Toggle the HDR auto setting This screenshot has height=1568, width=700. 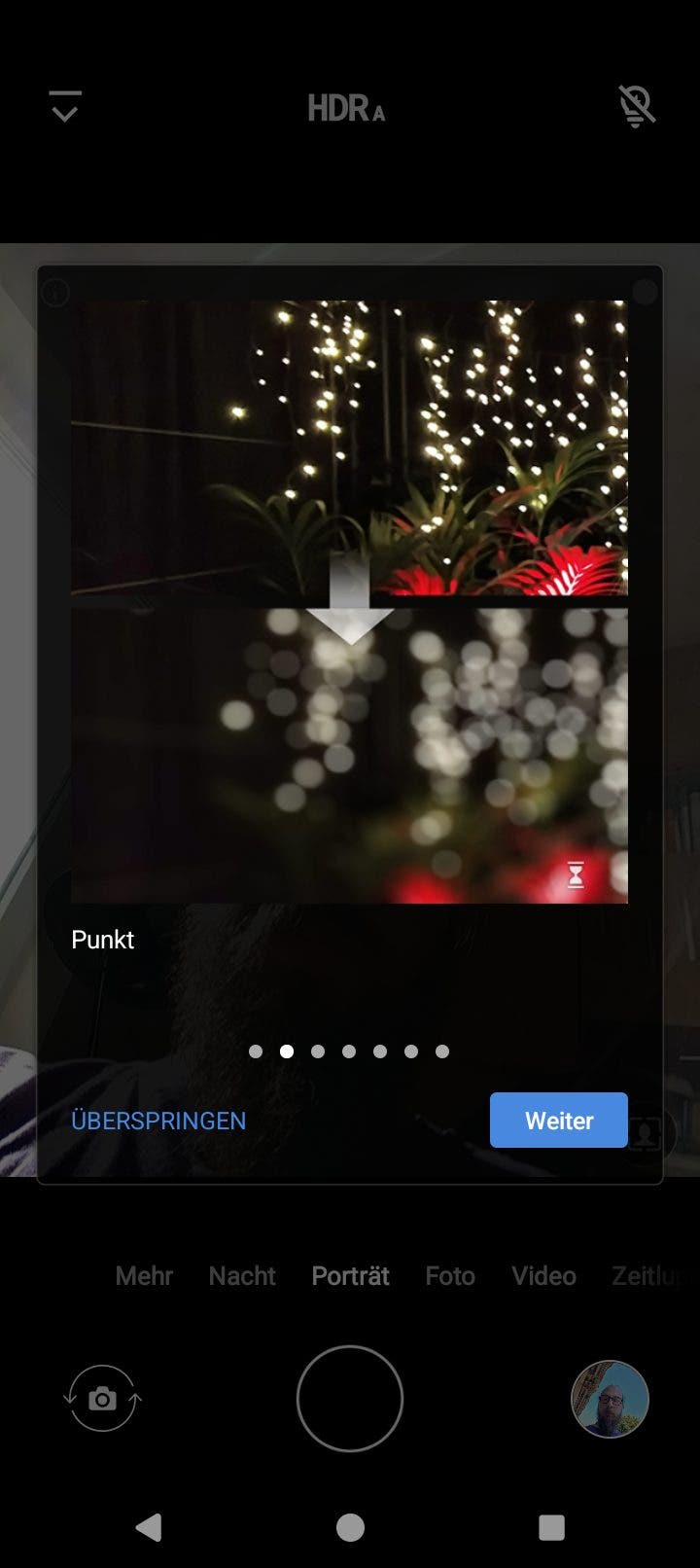point(346,108)
